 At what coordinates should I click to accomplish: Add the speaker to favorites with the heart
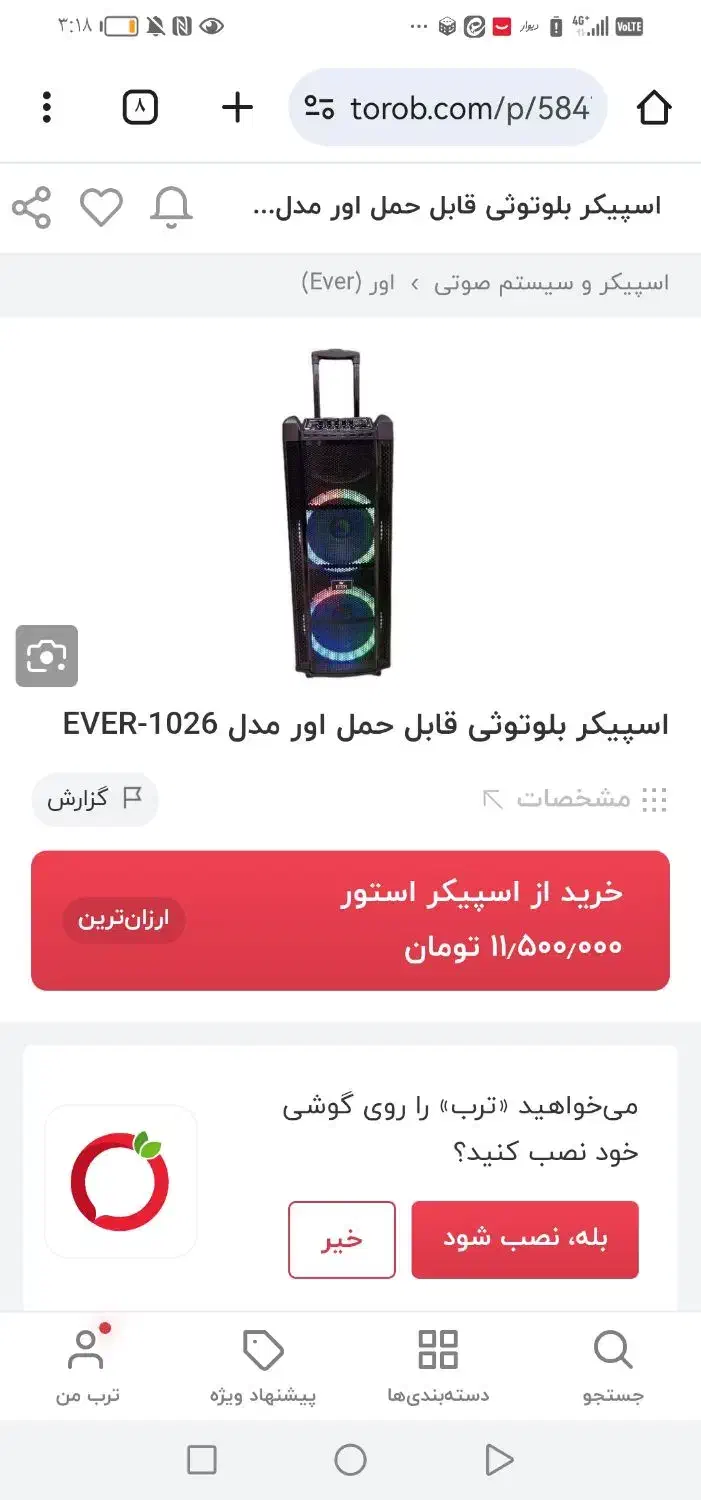[x=101, y=207]
